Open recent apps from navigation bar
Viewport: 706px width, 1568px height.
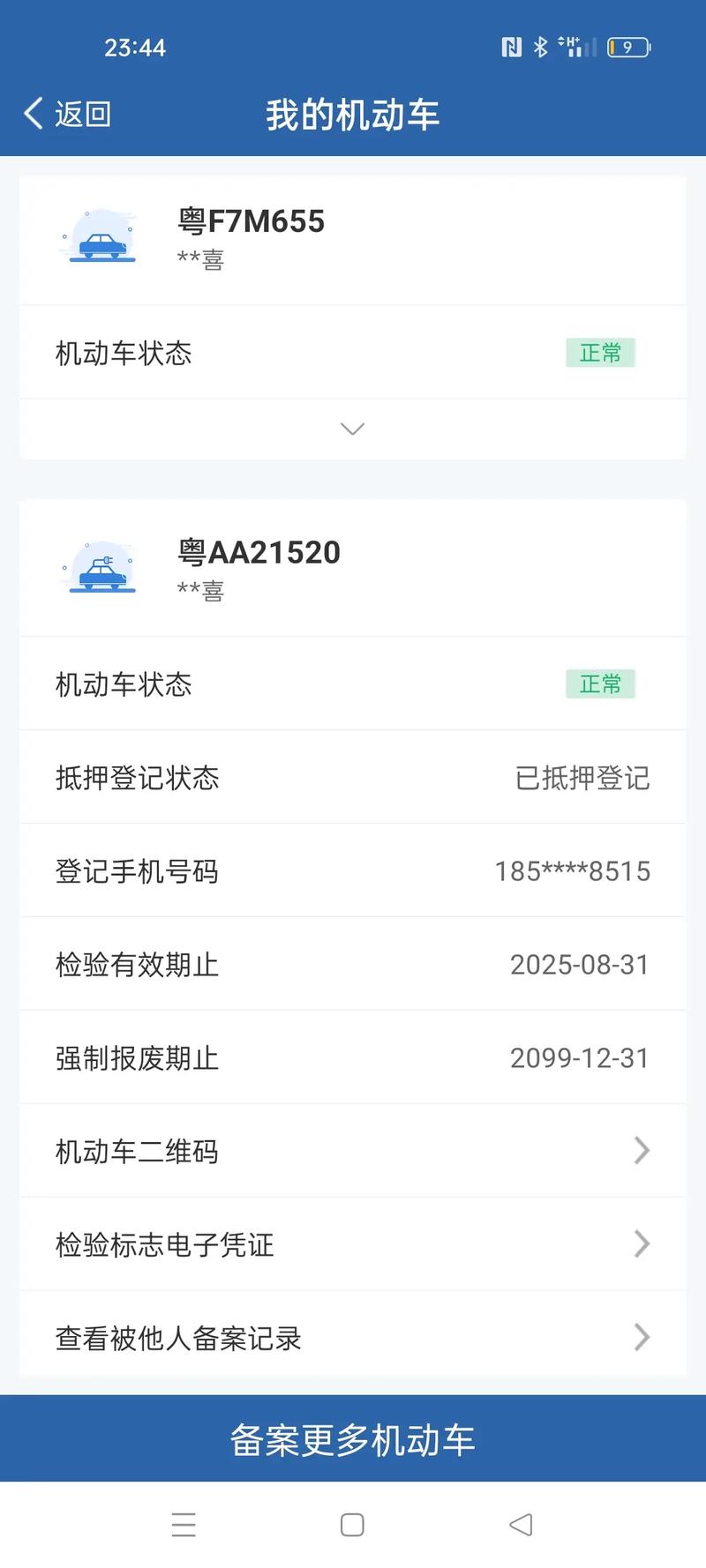[184, 1525]
